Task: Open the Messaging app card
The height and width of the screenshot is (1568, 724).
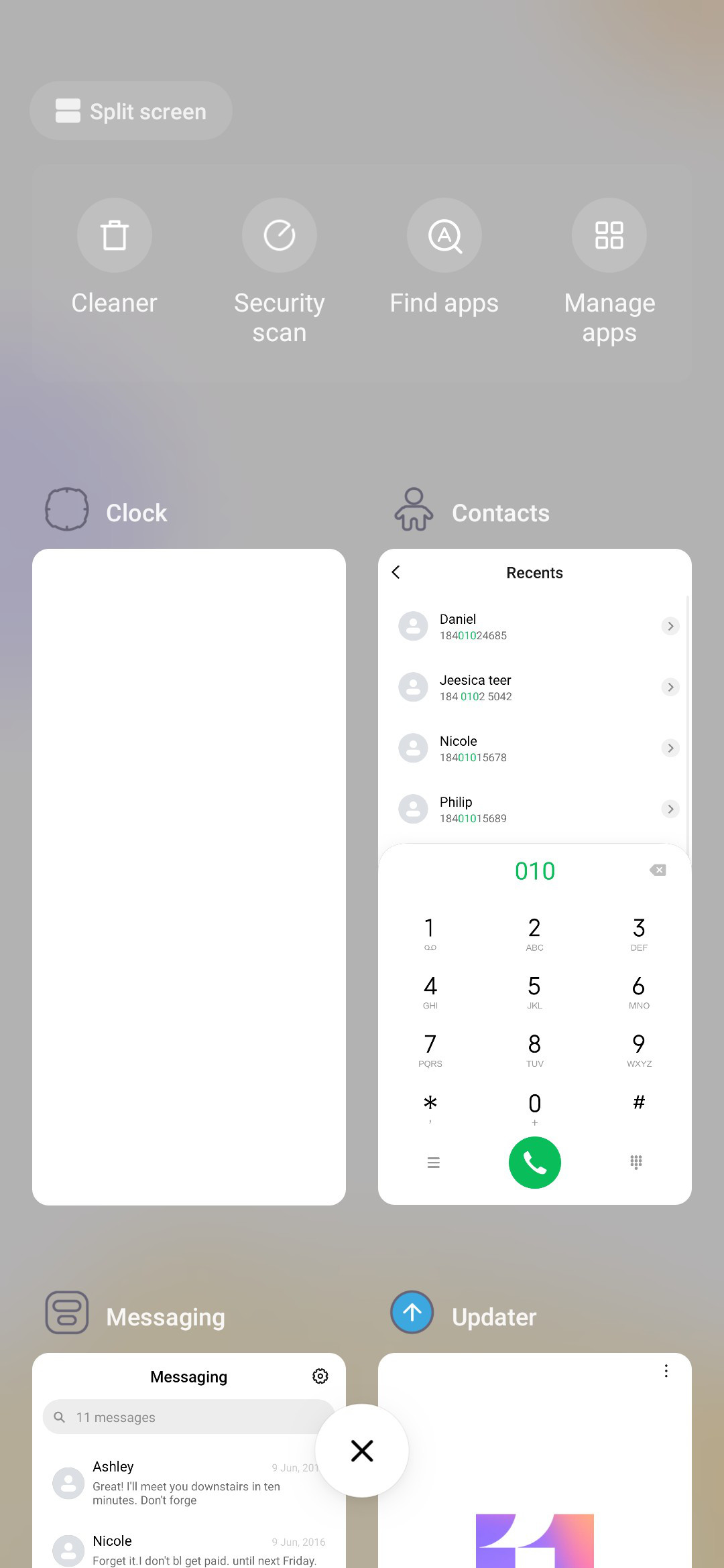Action: click(x=189, y=1461)
